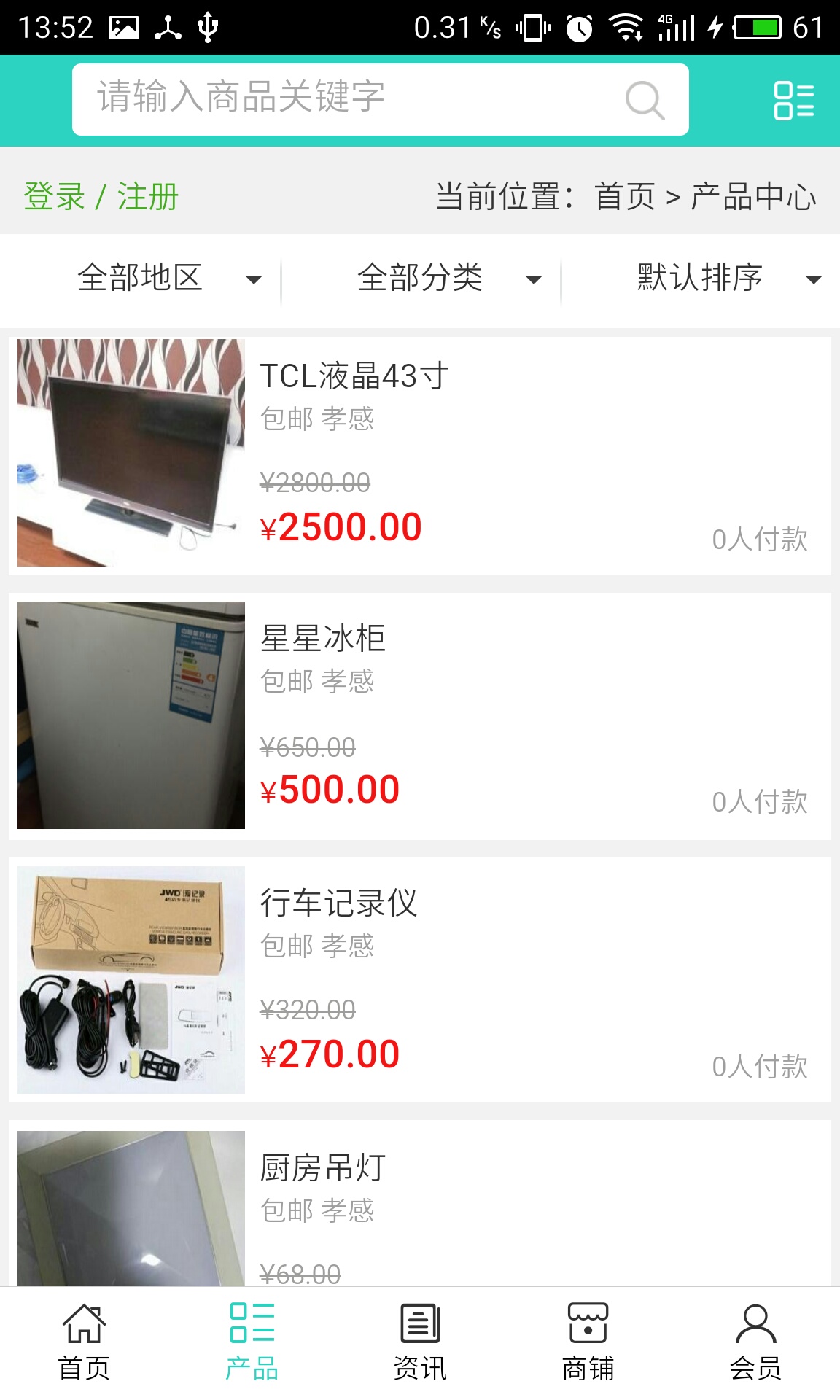Open the category list icon in header
Viewport: 840px width, 1400px height.
793,100
